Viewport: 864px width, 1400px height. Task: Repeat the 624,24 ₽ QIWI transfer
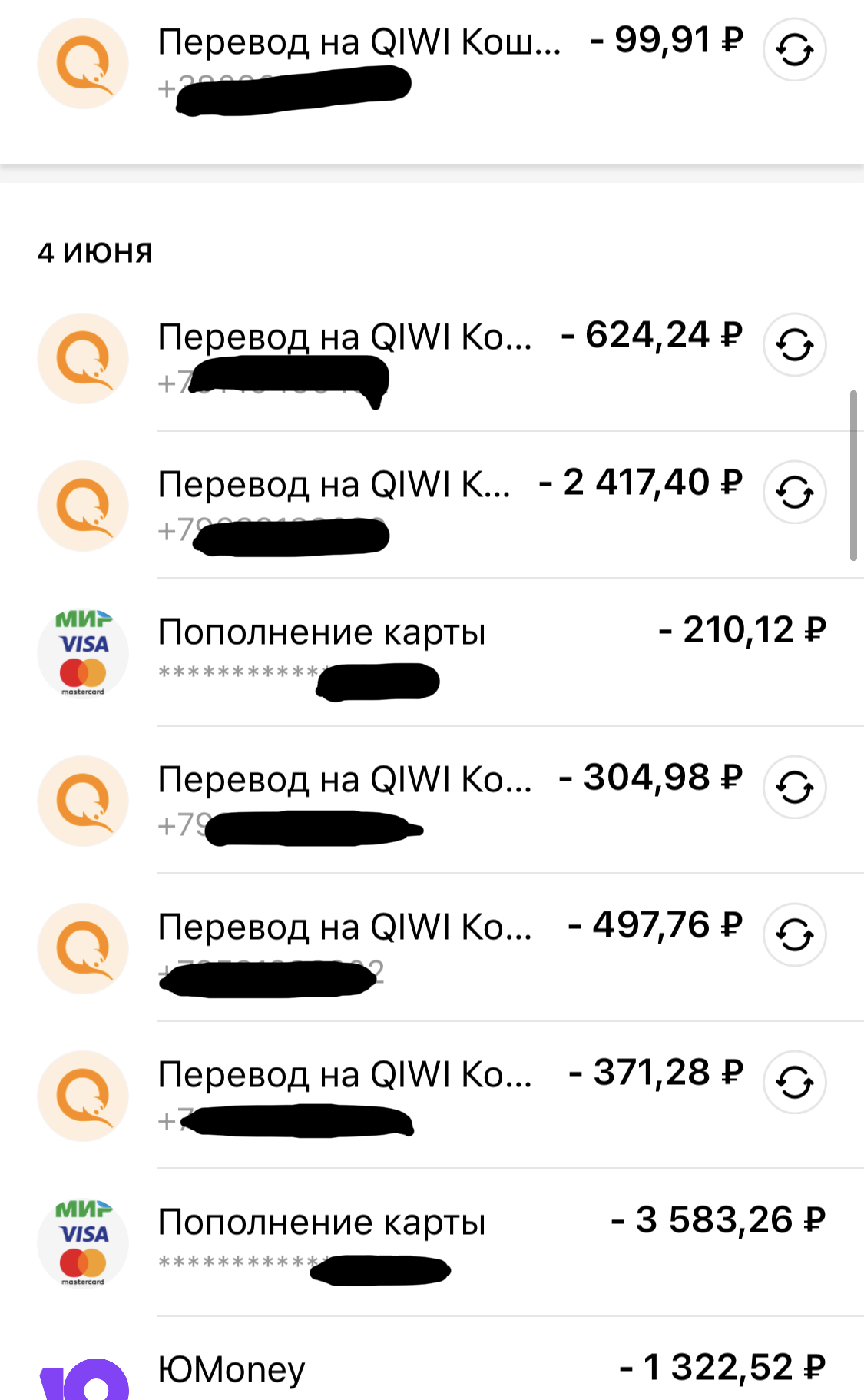pyautogui.click(x=794, y=344)
